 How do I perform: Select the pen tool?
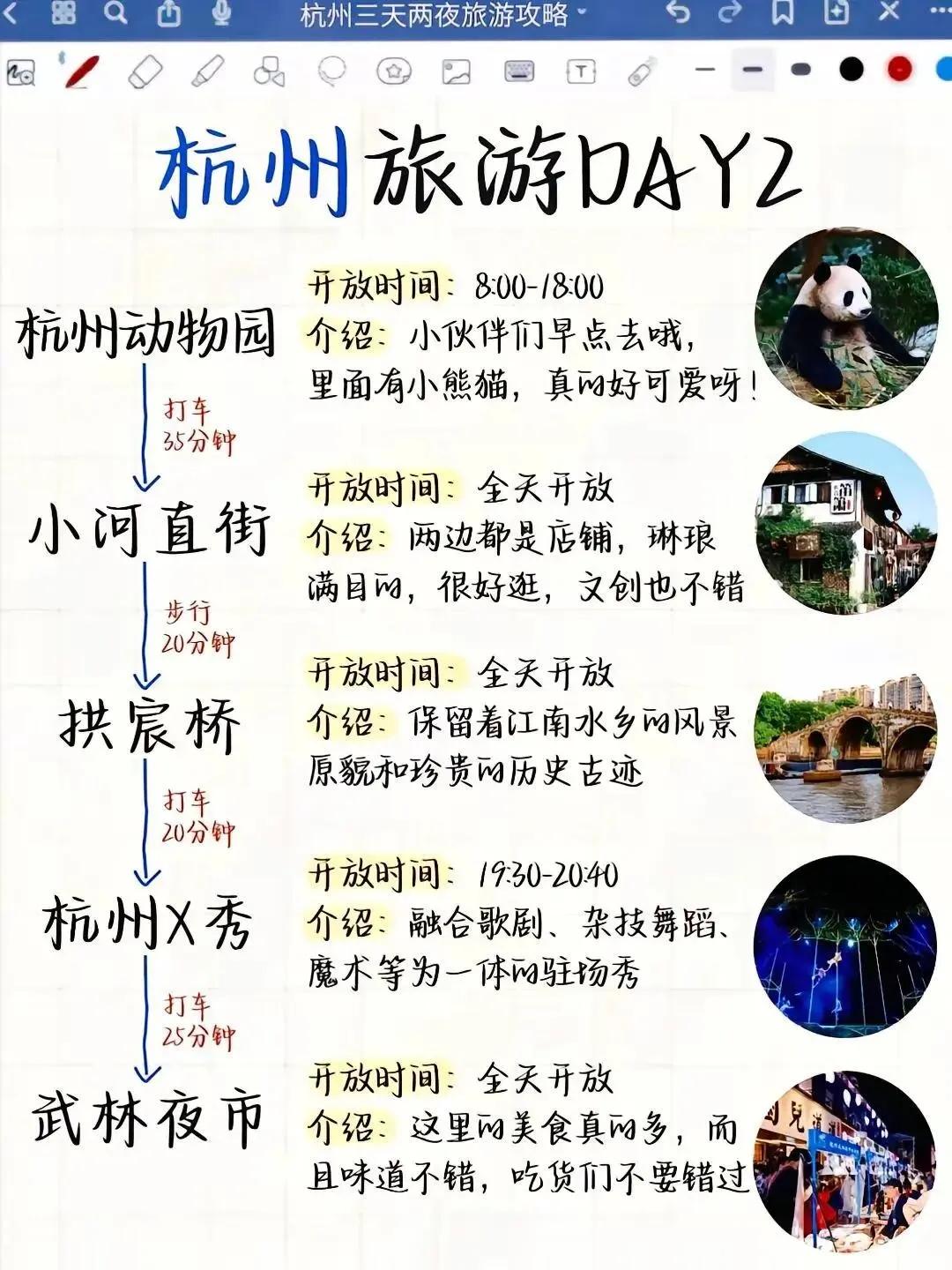click(x=81, y=71)
